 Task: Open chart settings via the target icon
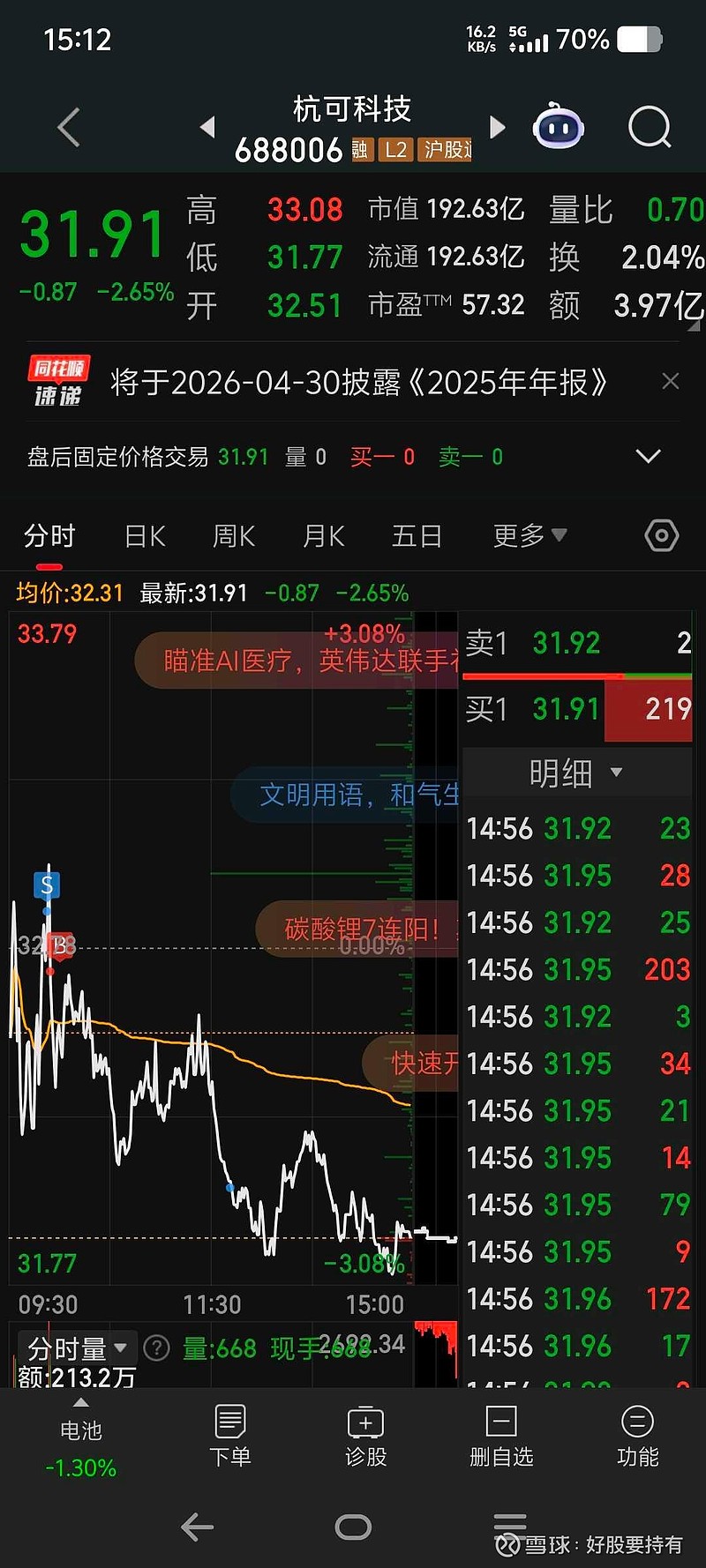660,534
